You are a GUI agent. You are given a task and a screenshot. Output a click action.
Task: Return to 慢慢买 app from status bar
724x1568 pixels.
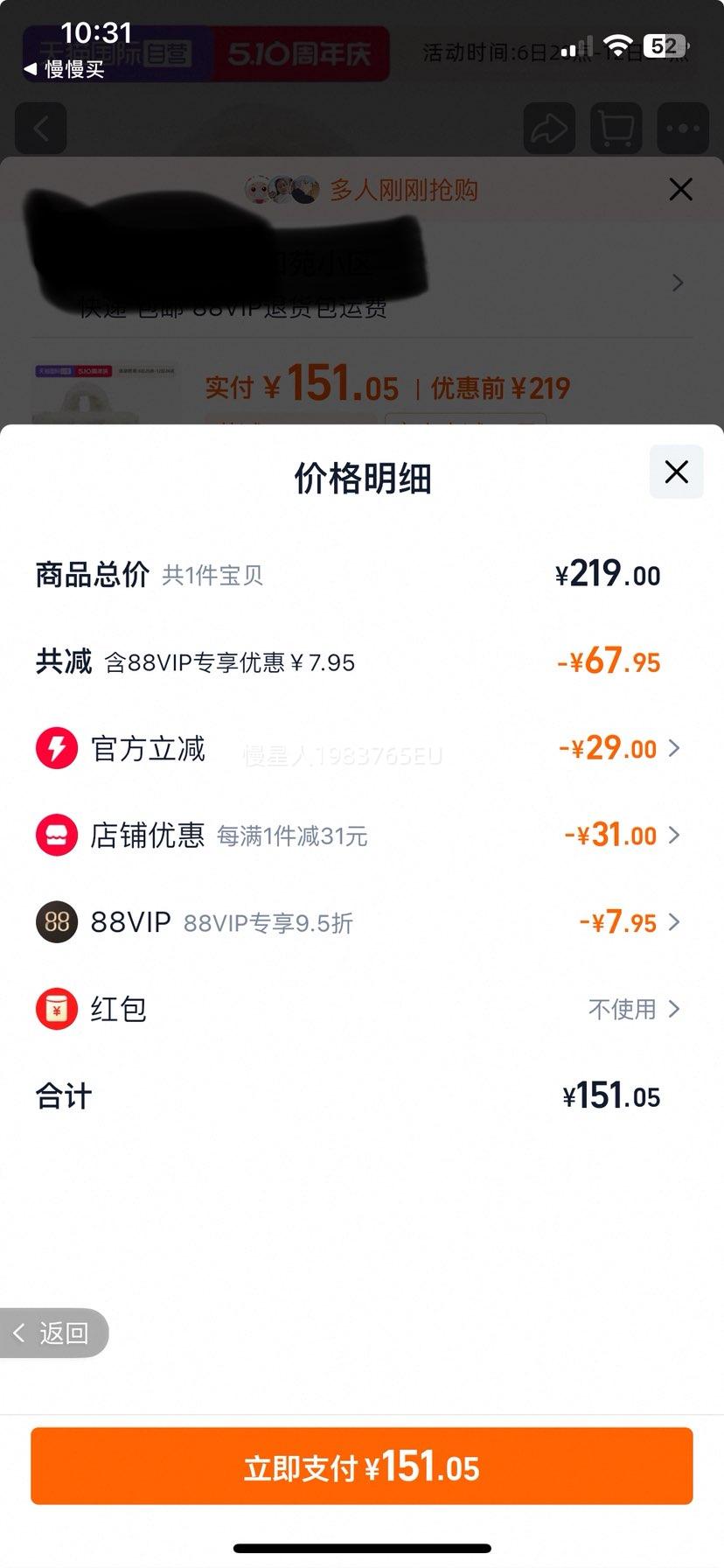[x=64, y=69]
